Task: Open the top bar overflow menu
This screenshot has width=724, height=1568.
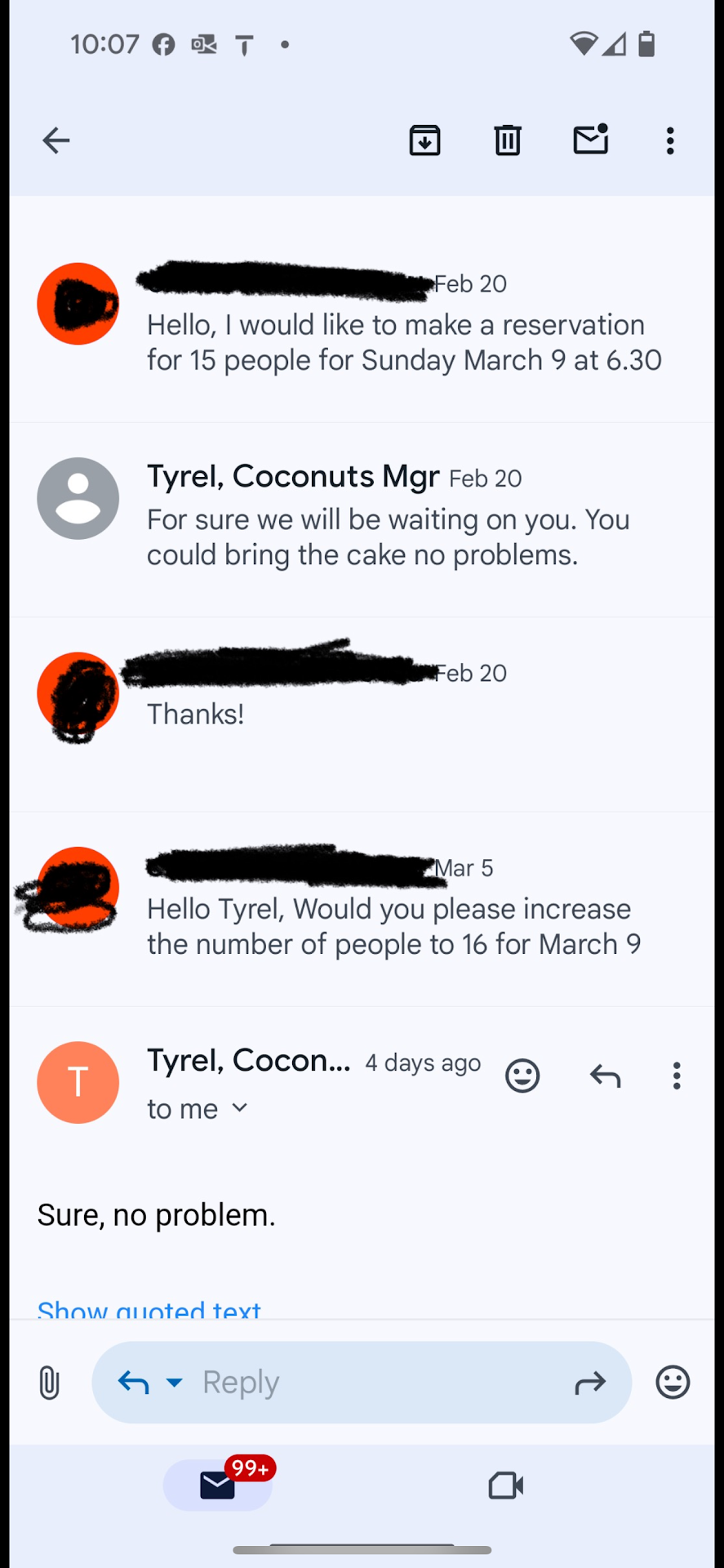Action: pyautogui.click(x=670, y=140)
